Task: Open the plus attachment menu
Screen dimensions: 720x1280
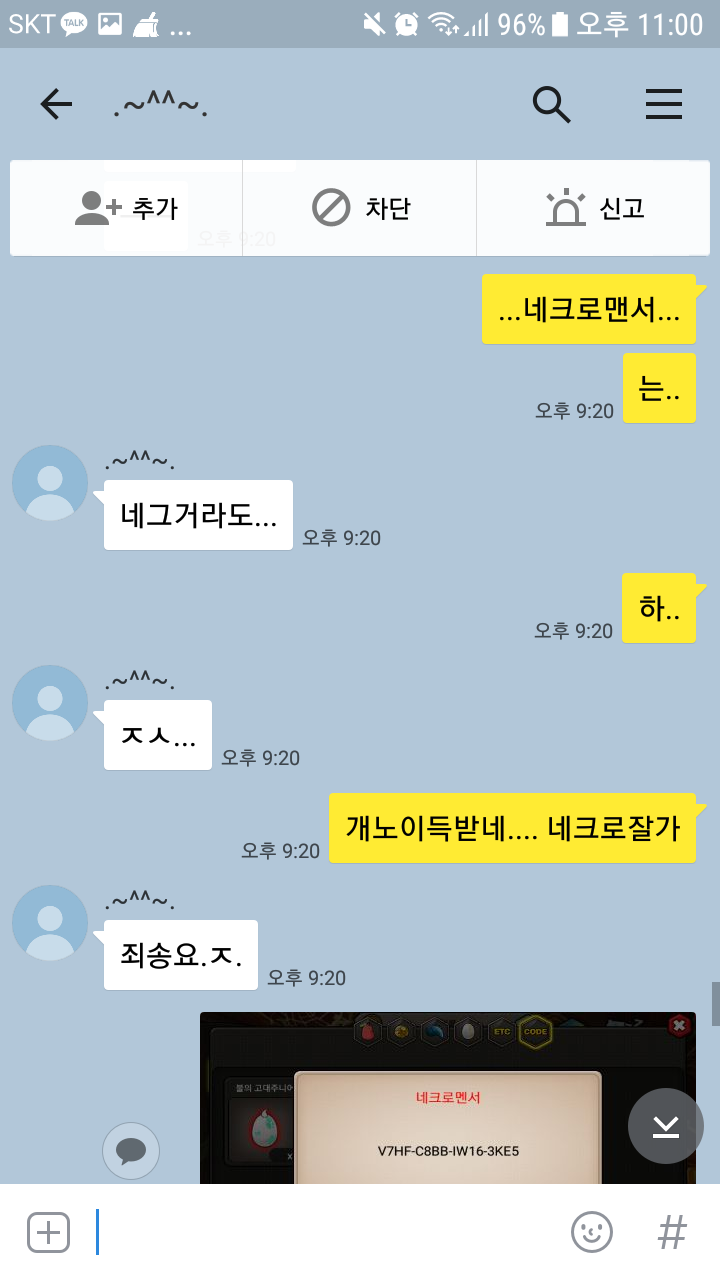Action: [48, 1232]
